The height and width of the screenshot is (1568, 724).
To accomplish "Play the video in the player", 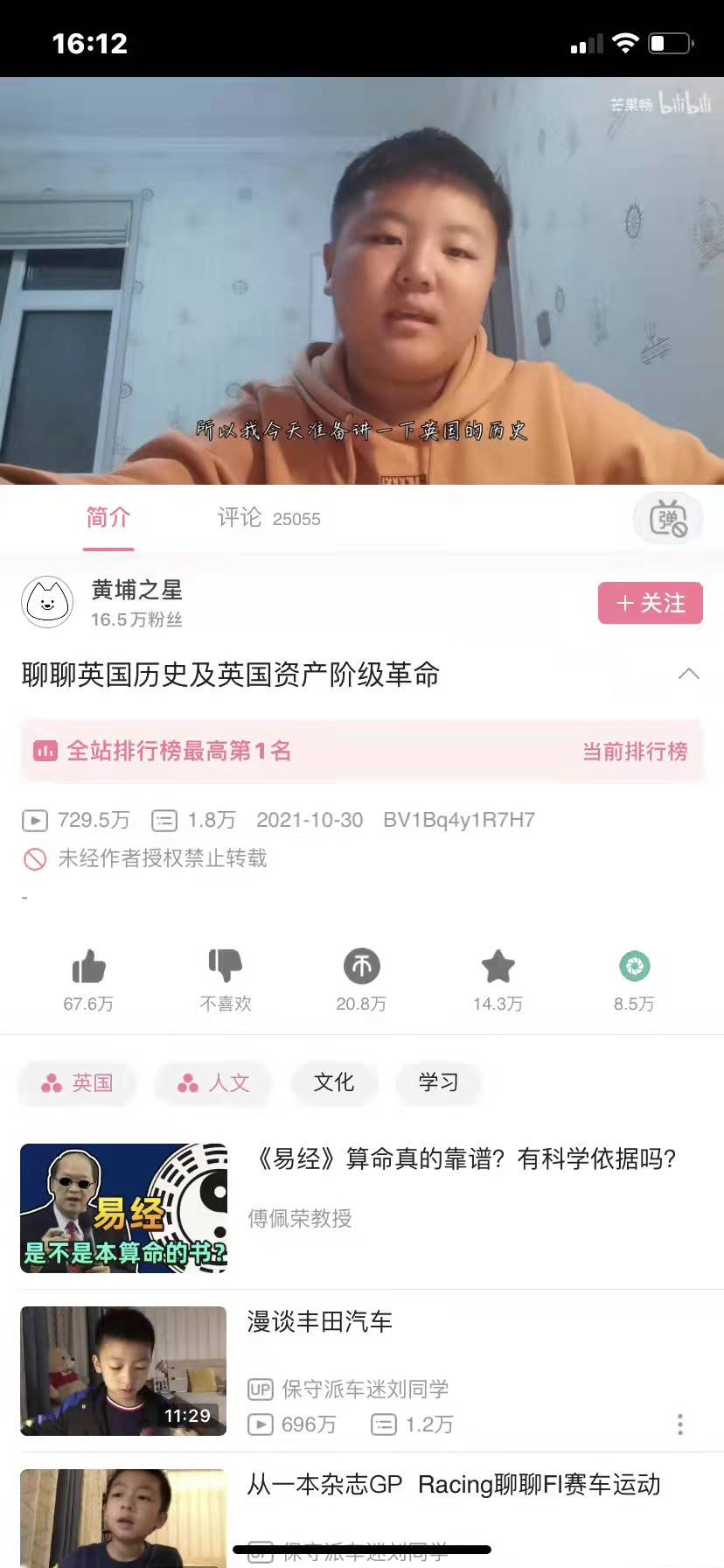I will point(362,280).
